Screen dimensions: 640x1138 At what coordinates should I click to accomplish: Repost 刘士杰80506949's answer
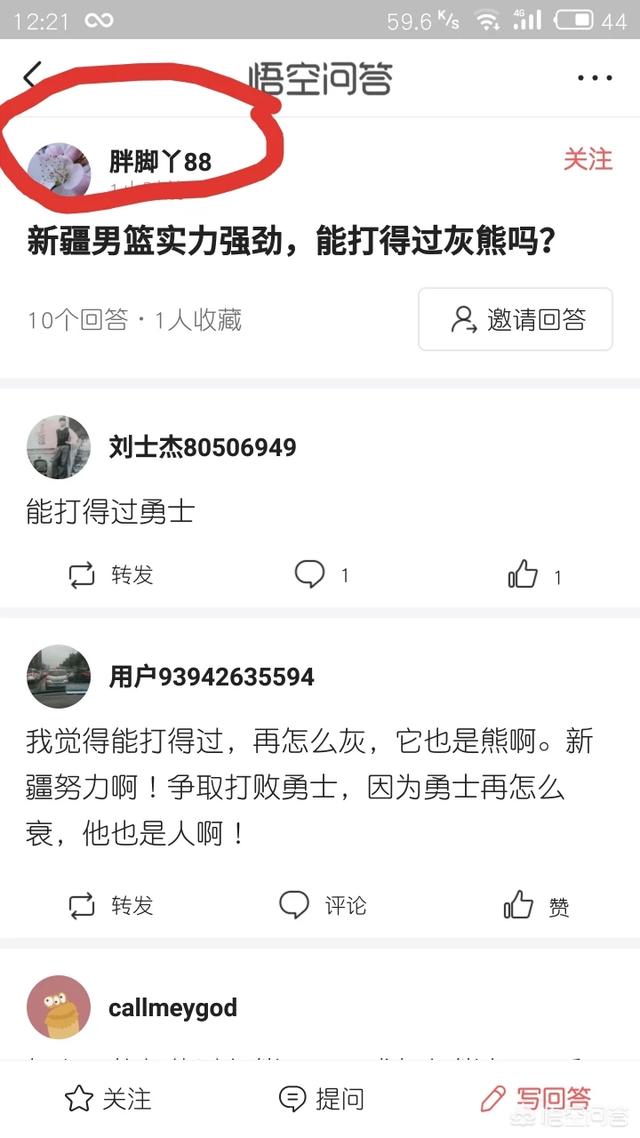(x=110, y=575)
